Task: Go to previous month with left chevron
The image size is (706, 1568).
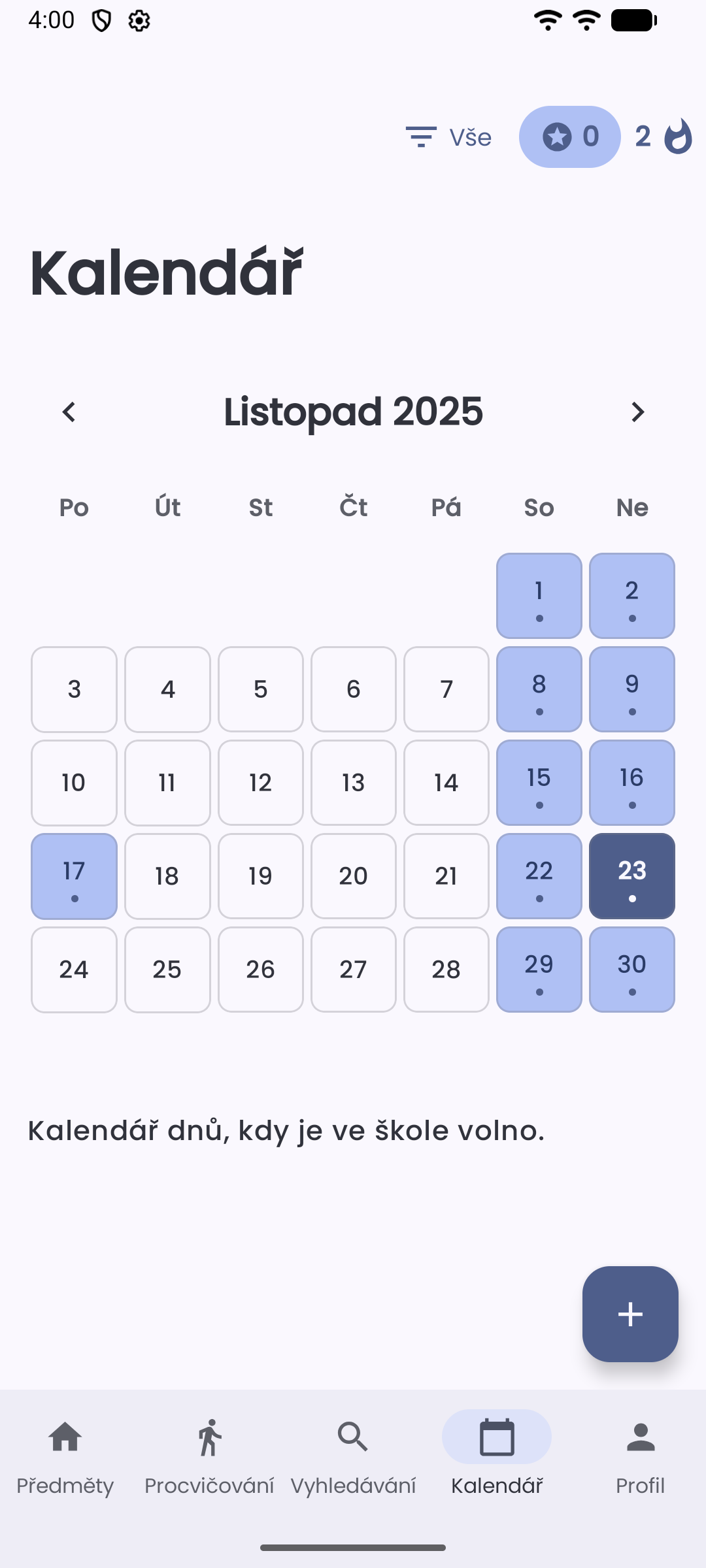Action: [x=69, y=412]
